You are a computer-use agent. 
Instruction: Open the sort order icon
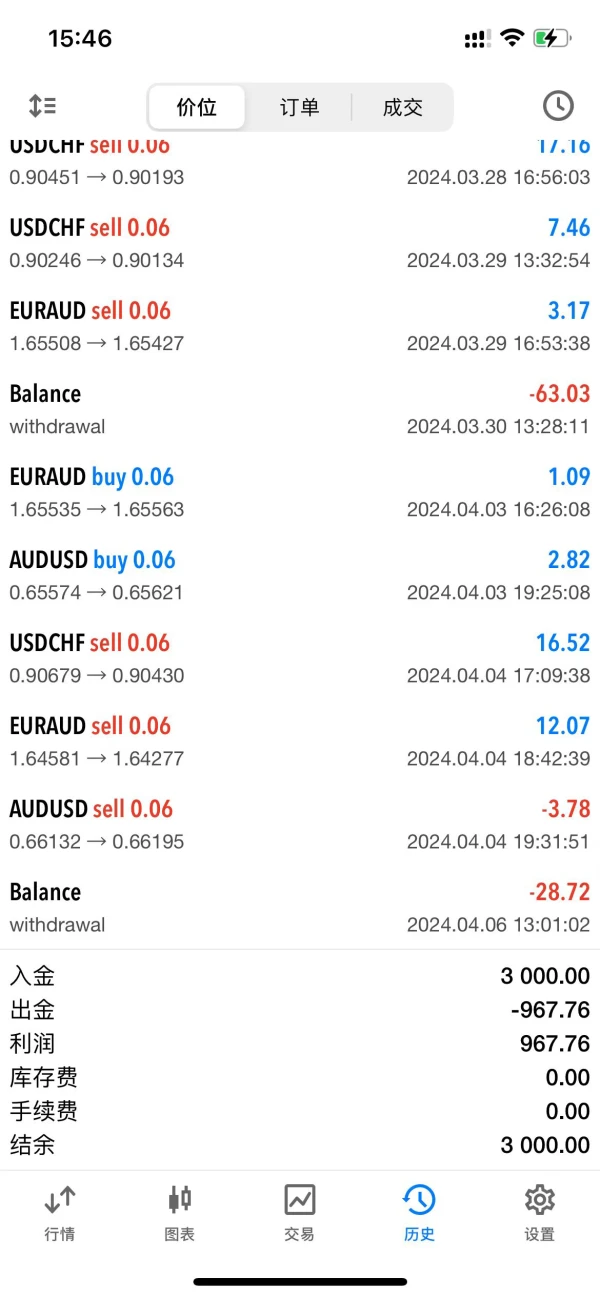42,106
